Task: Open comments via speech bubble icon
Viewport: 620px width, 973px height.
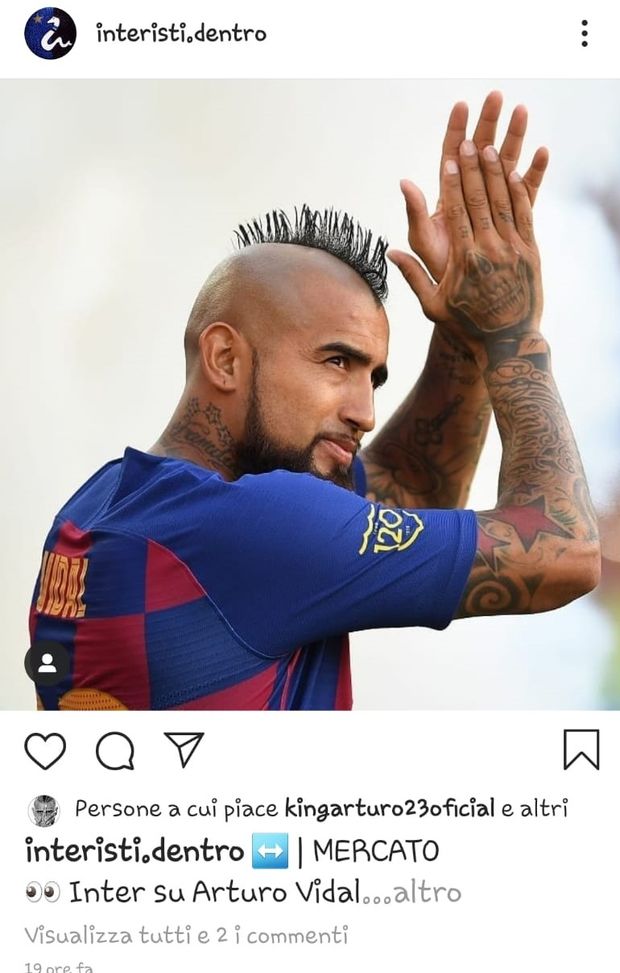Action: pyautogui.click(x=115, y=750)
